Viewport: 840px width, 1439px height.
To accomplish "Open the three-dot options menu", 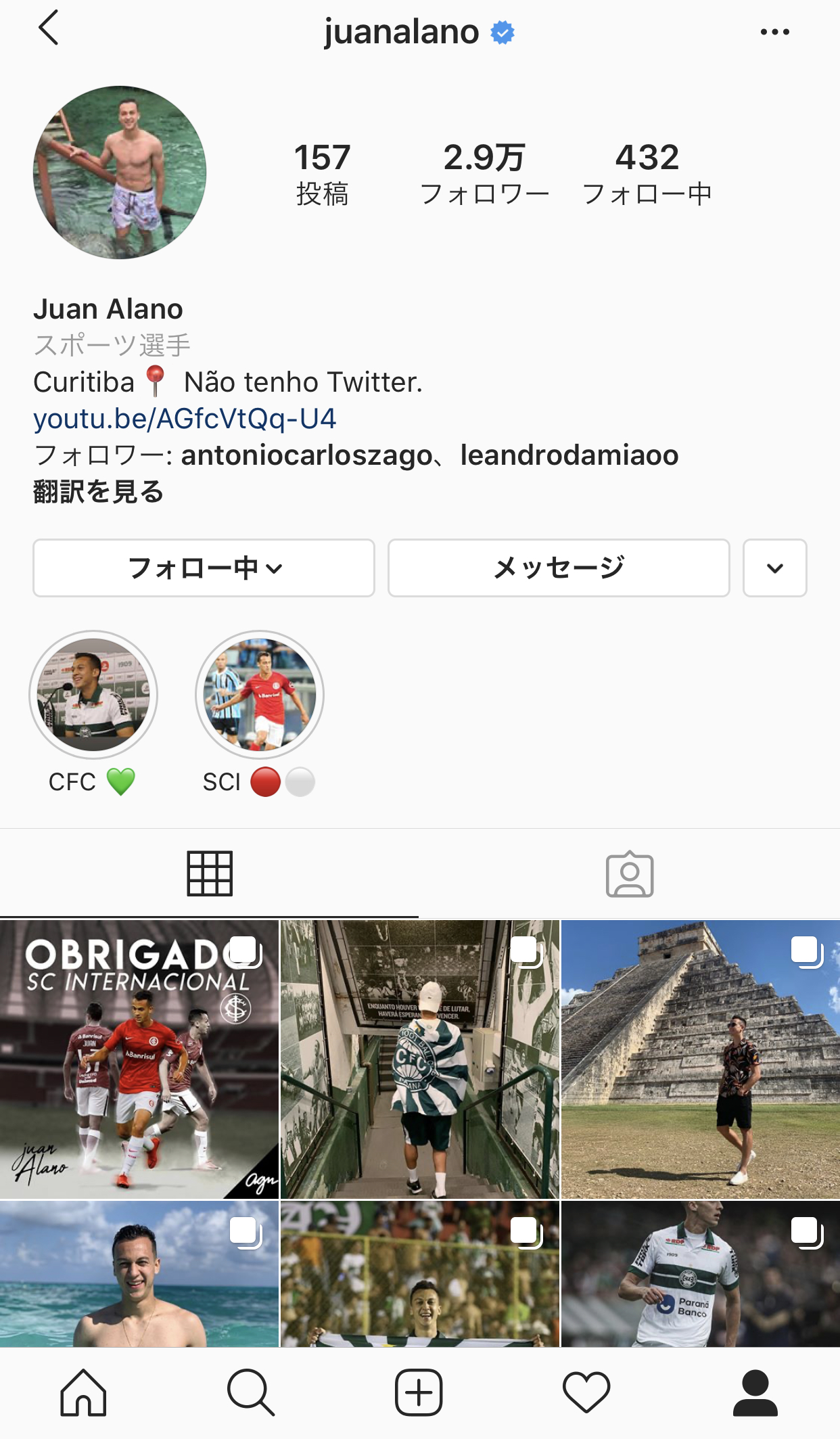I will [x=774, y=32].
